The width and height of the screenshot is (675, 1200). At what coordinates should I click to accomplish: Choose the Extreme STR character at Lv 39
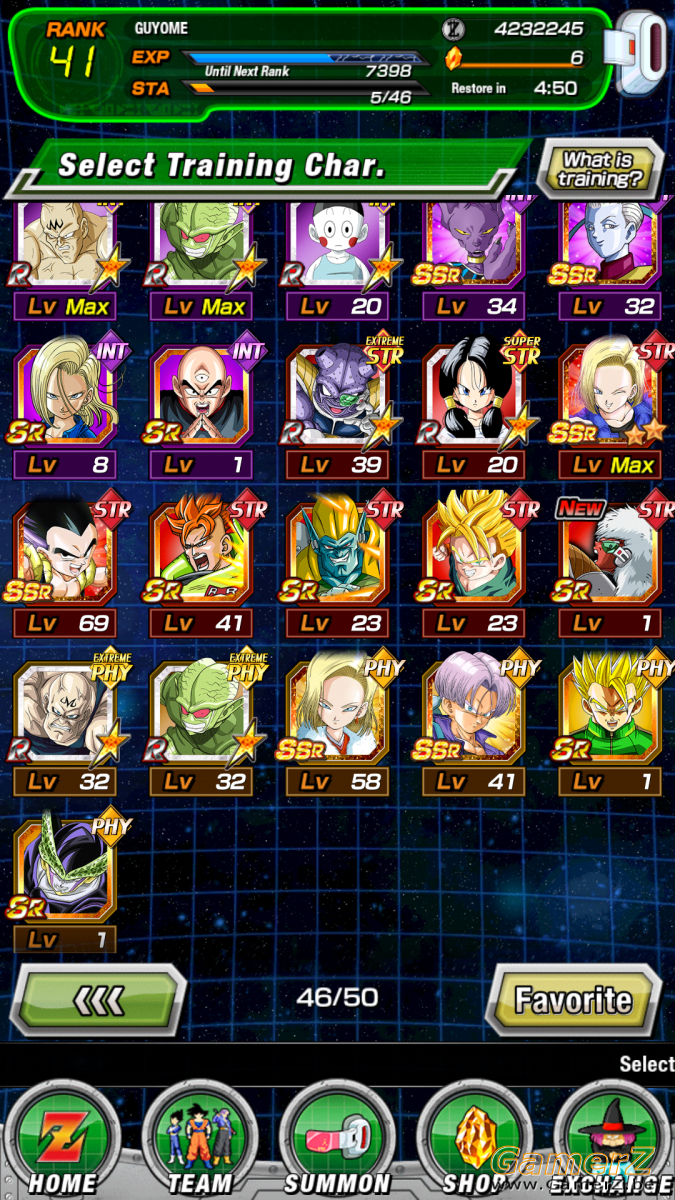coord(337,410)
